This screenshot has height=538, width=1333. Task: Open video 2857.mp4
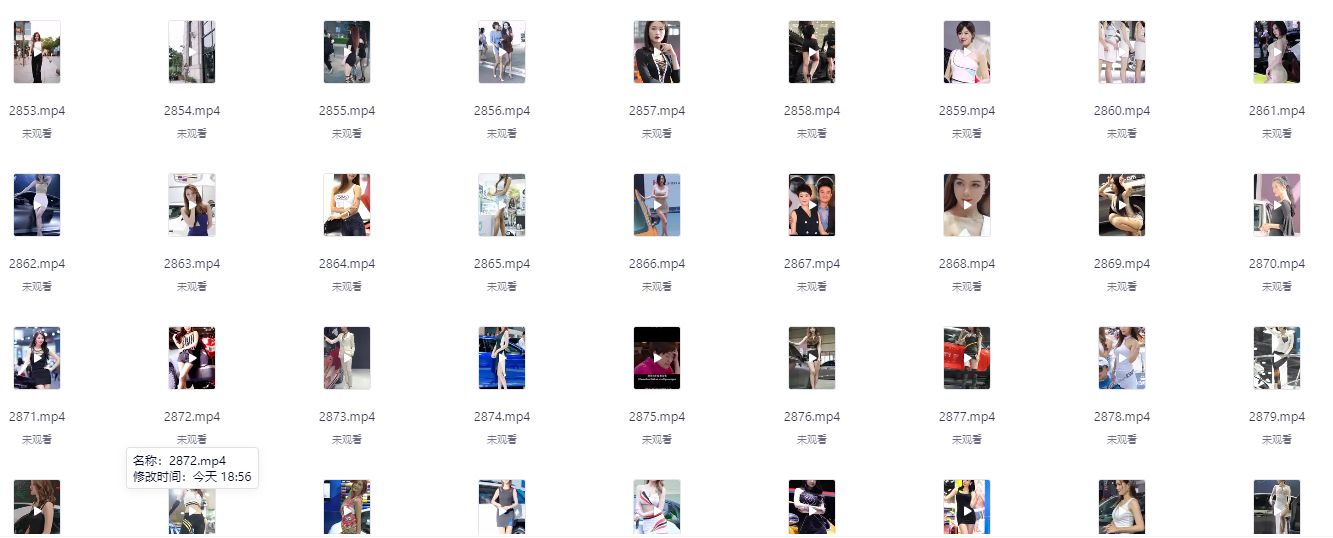(657, 52)
